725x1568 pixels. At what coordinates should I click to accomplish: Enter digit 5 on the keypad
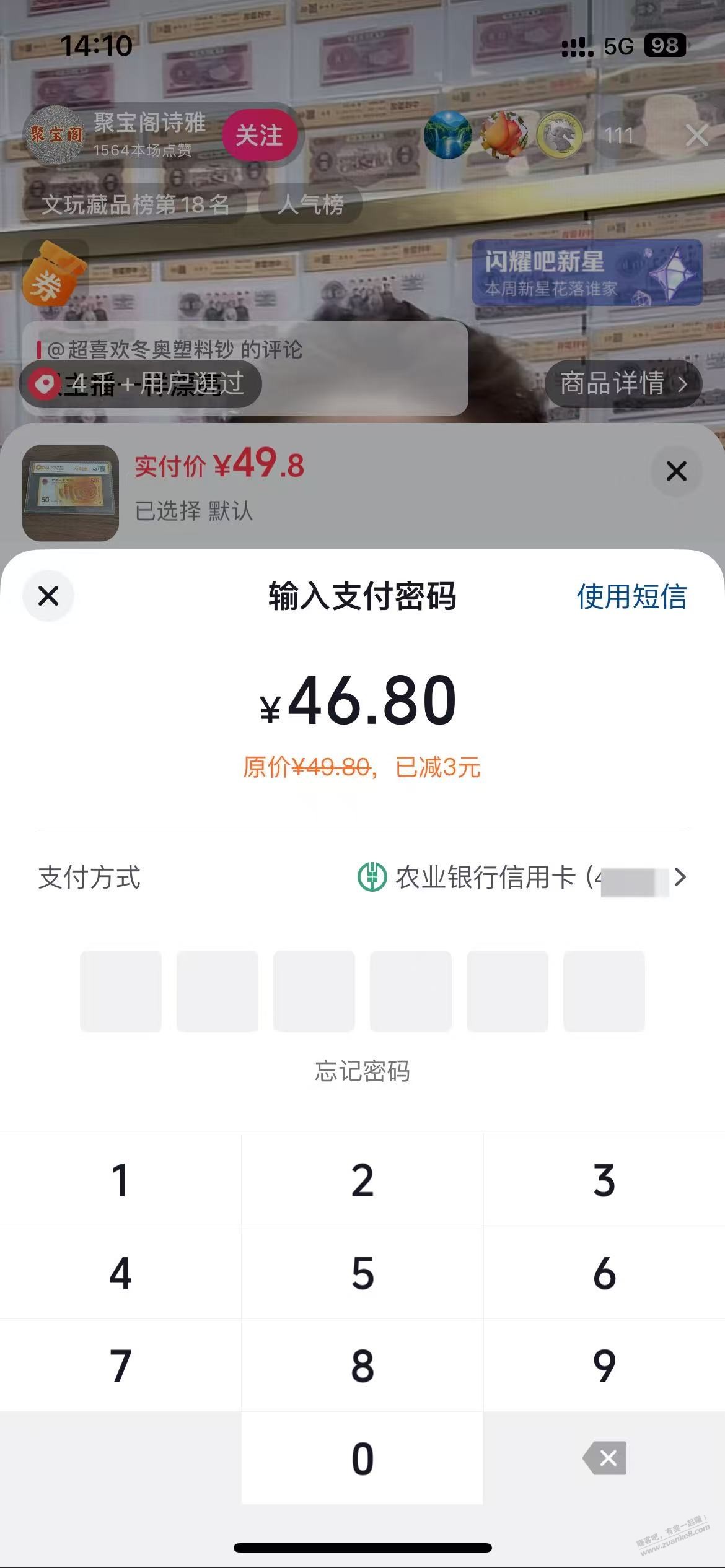point(362,1273)
